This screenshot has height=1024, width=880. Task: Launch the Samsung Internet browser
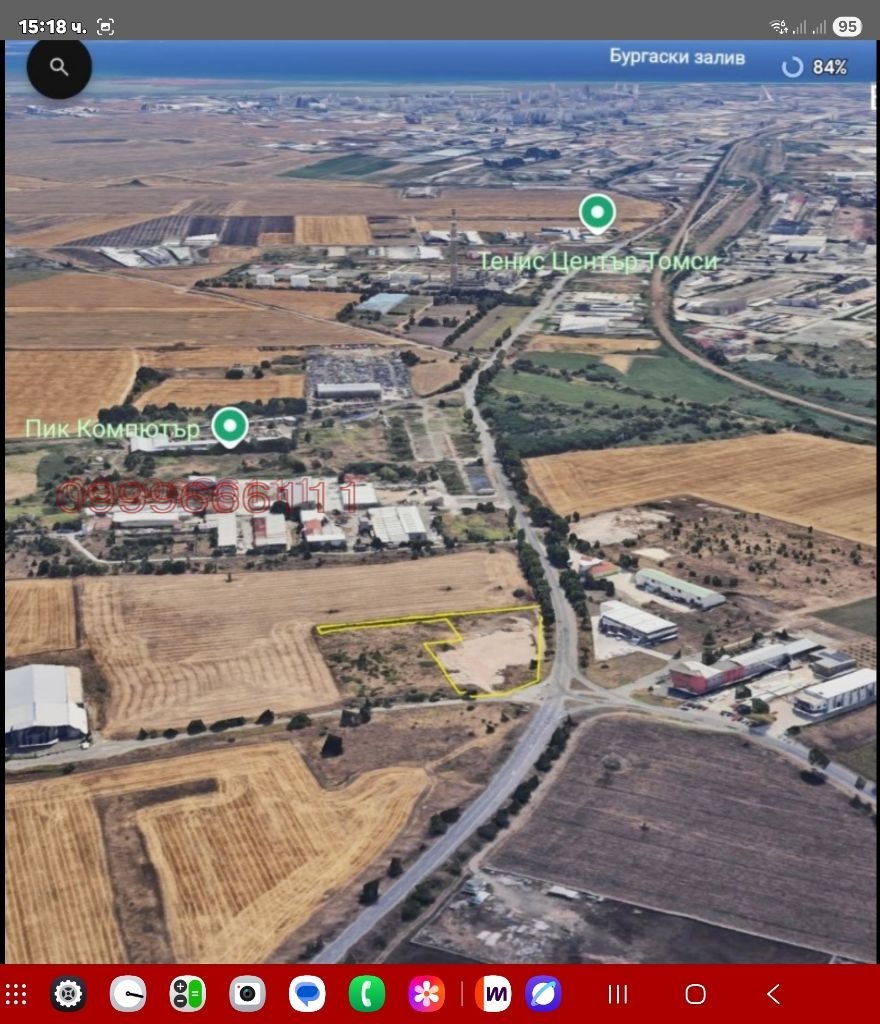pos(543,994)
